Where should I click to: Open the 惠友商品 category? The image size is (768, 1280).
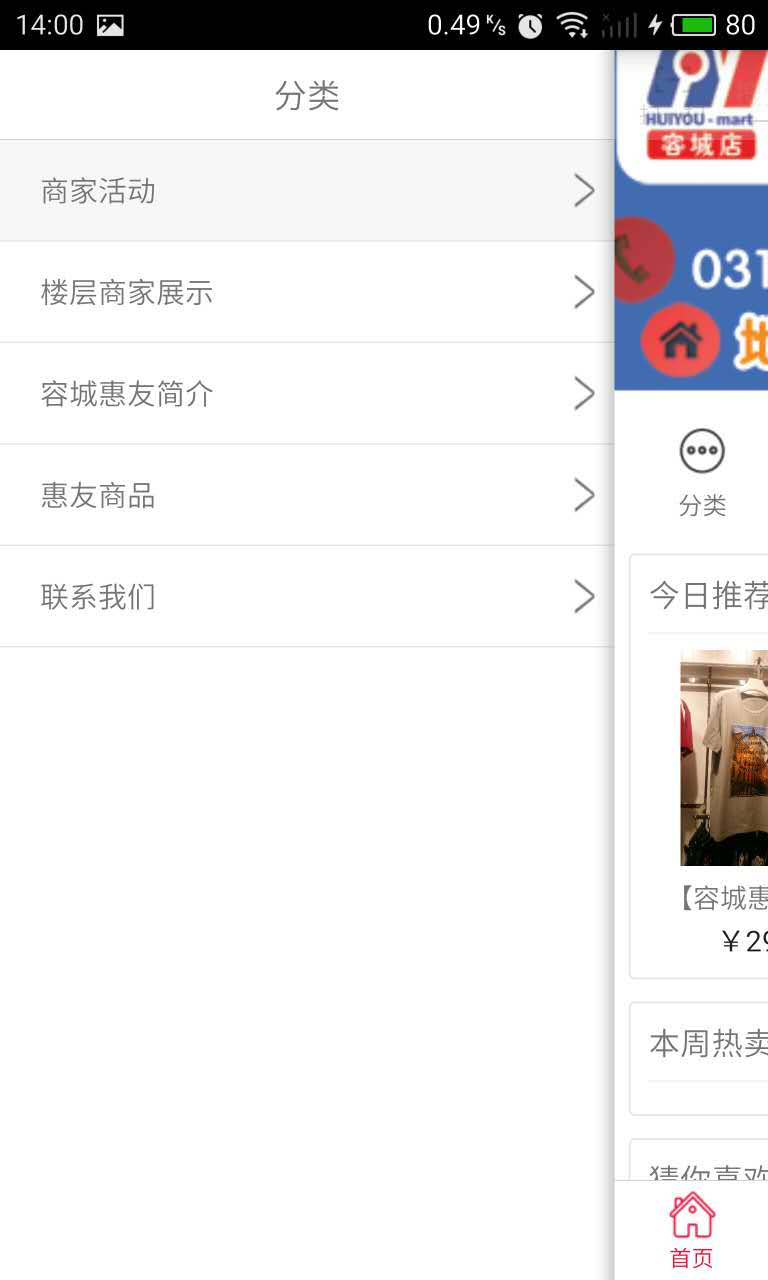coord(306,496)
